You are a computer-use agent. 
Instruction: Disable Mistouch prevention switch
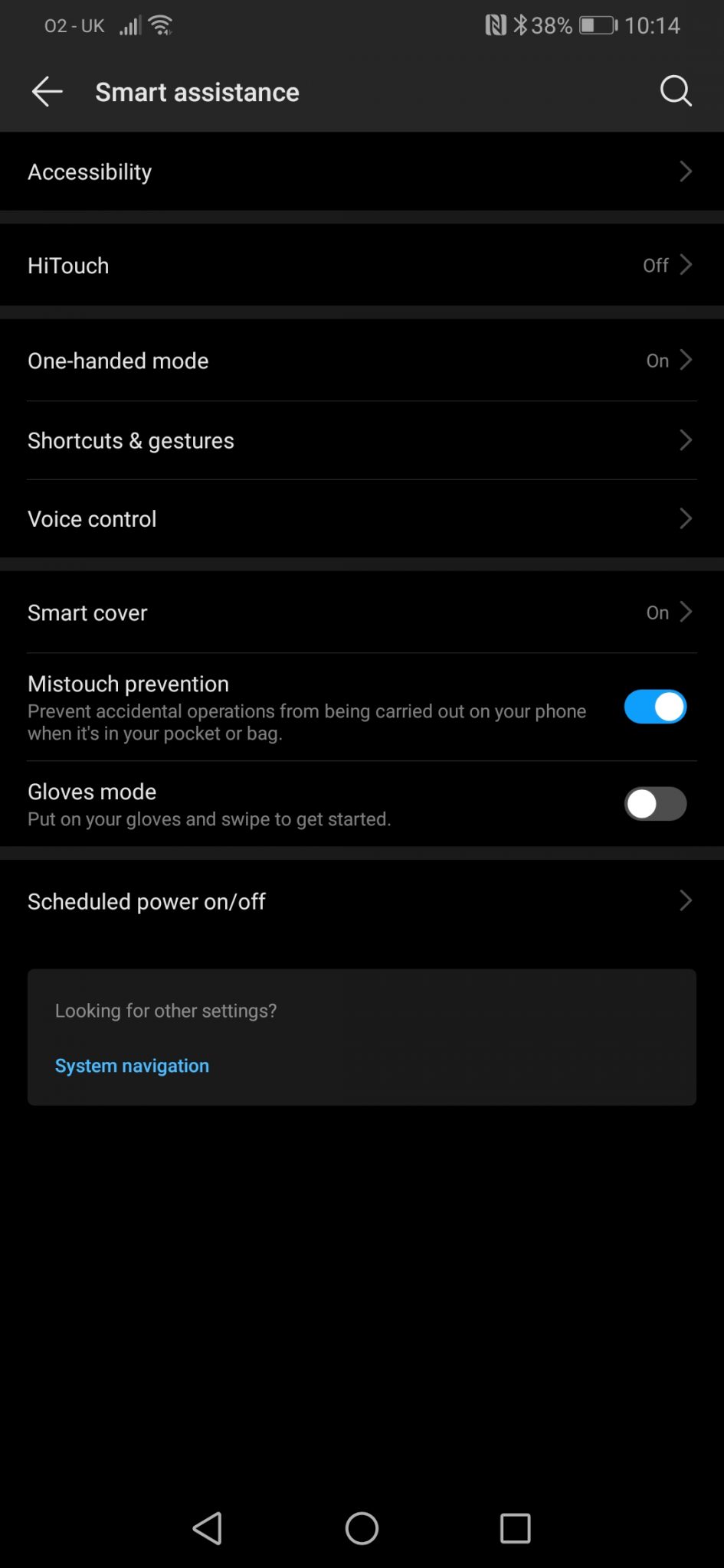(655, 707)
